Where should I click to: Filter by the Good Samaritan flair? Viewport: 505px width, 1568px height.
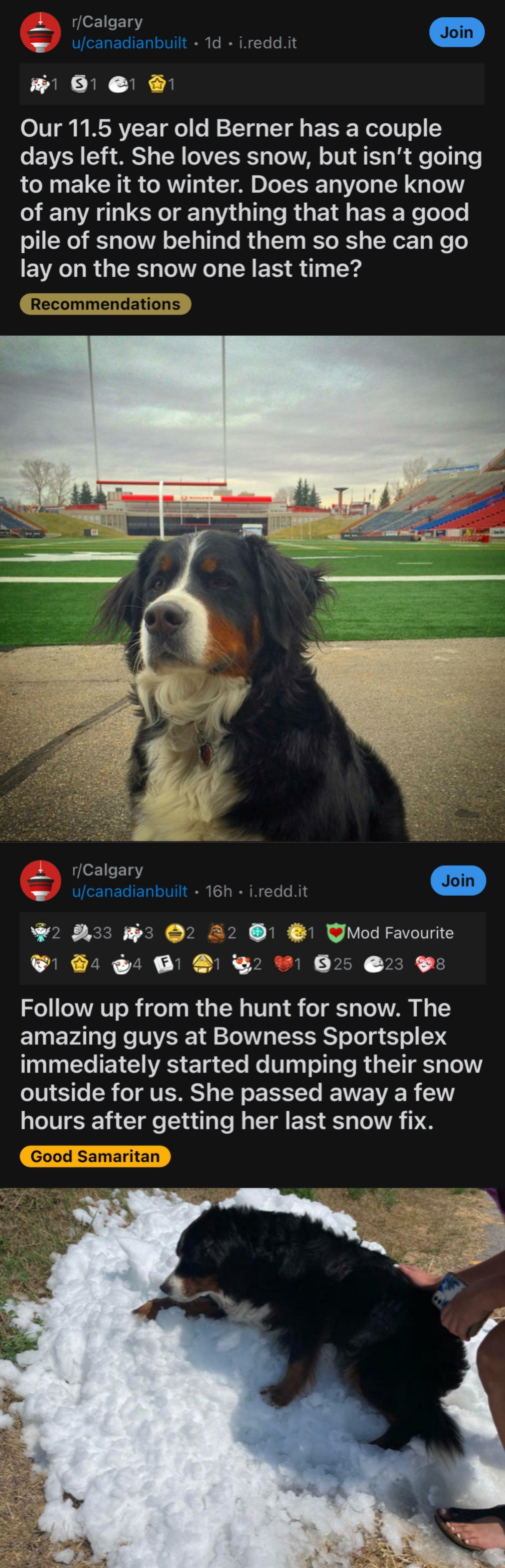tap(95, 1156)
